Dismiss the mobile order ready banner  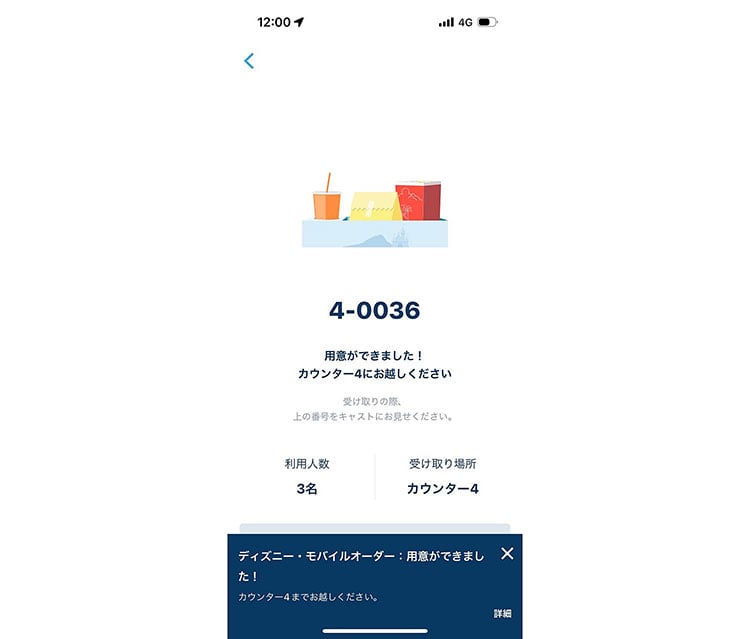(507, 553)
